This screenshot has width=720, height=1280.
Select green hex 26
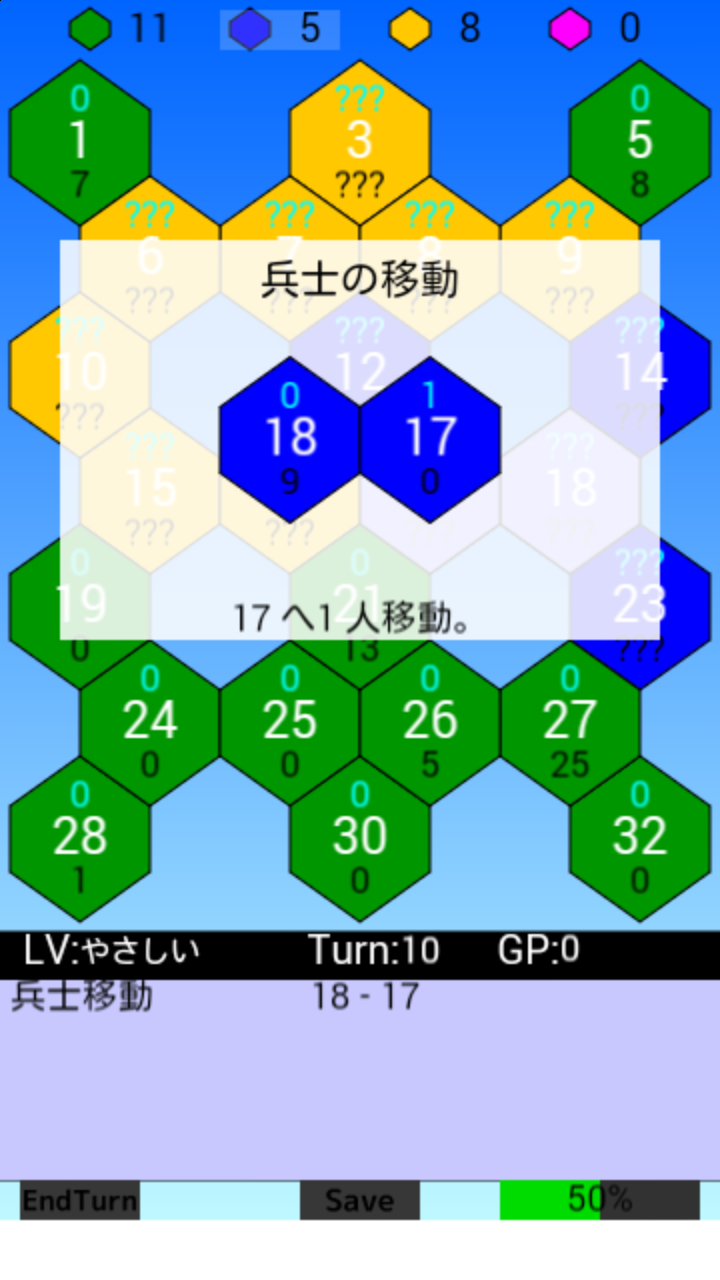pos(430,722)
